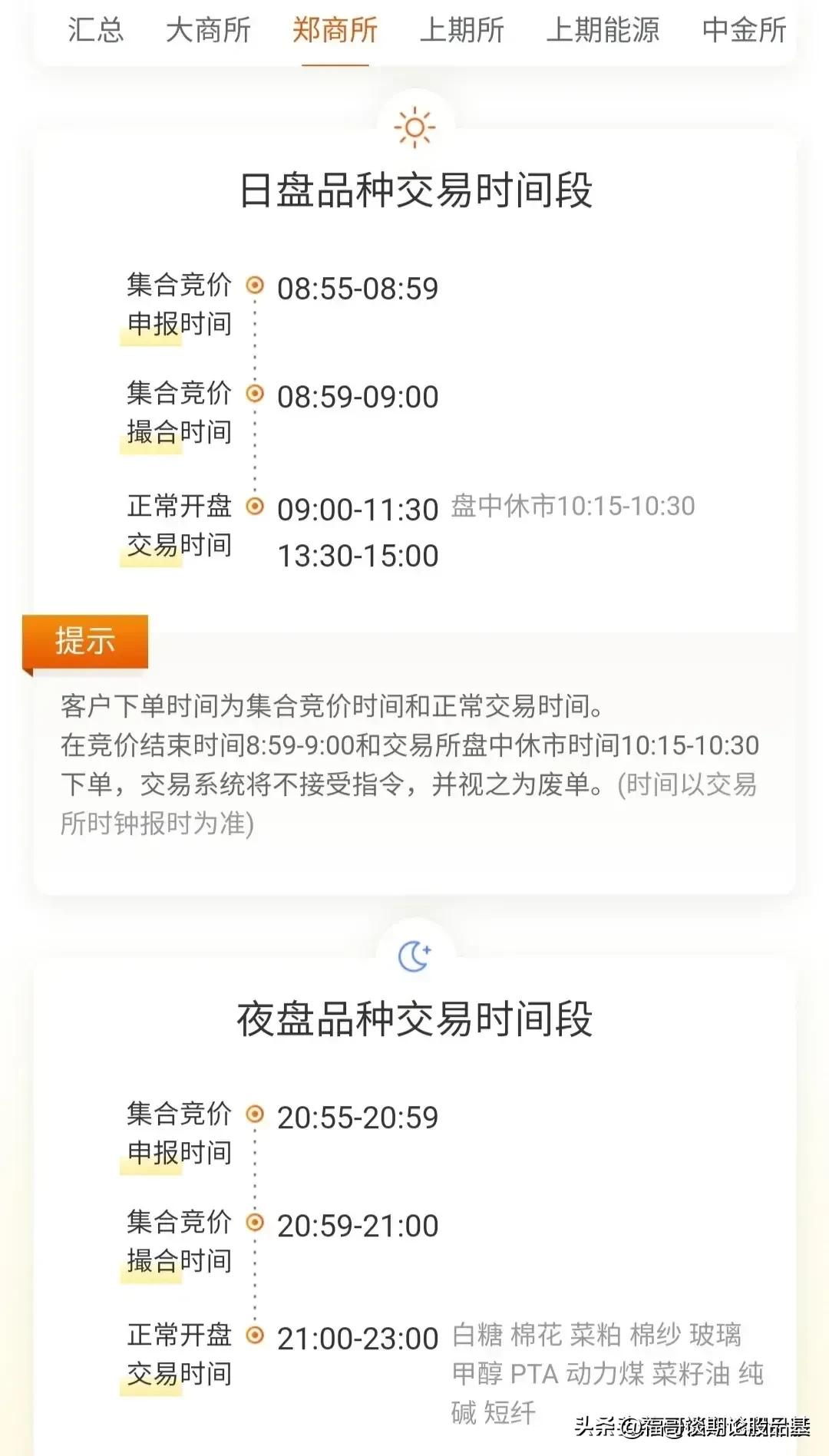
Task: Click the 盘中休市10:15-10:30 gray text
Action: [x=574, y=506]
